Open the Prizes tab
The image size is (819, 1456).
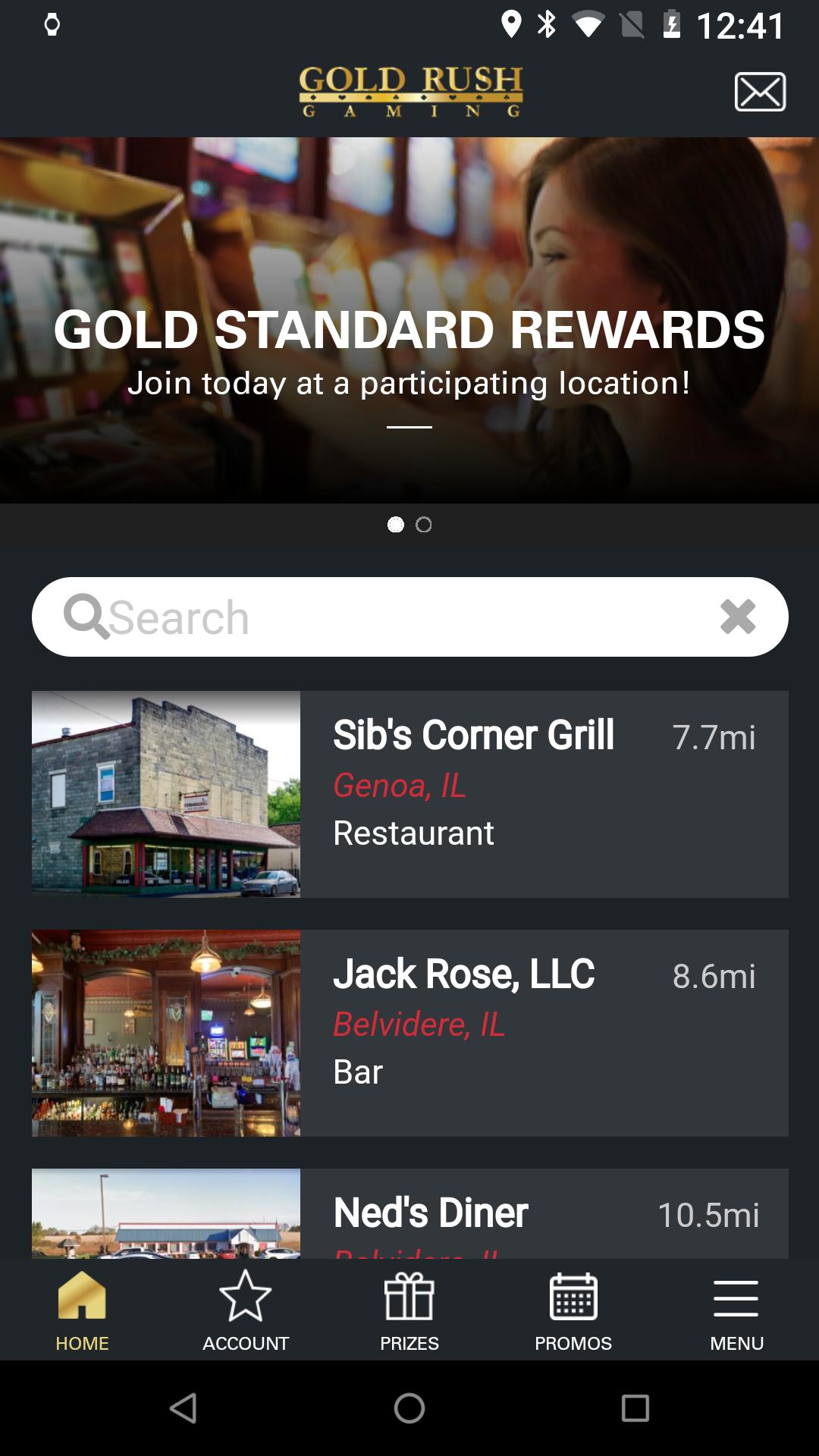pyautogui.click(x=409, y=1310)
